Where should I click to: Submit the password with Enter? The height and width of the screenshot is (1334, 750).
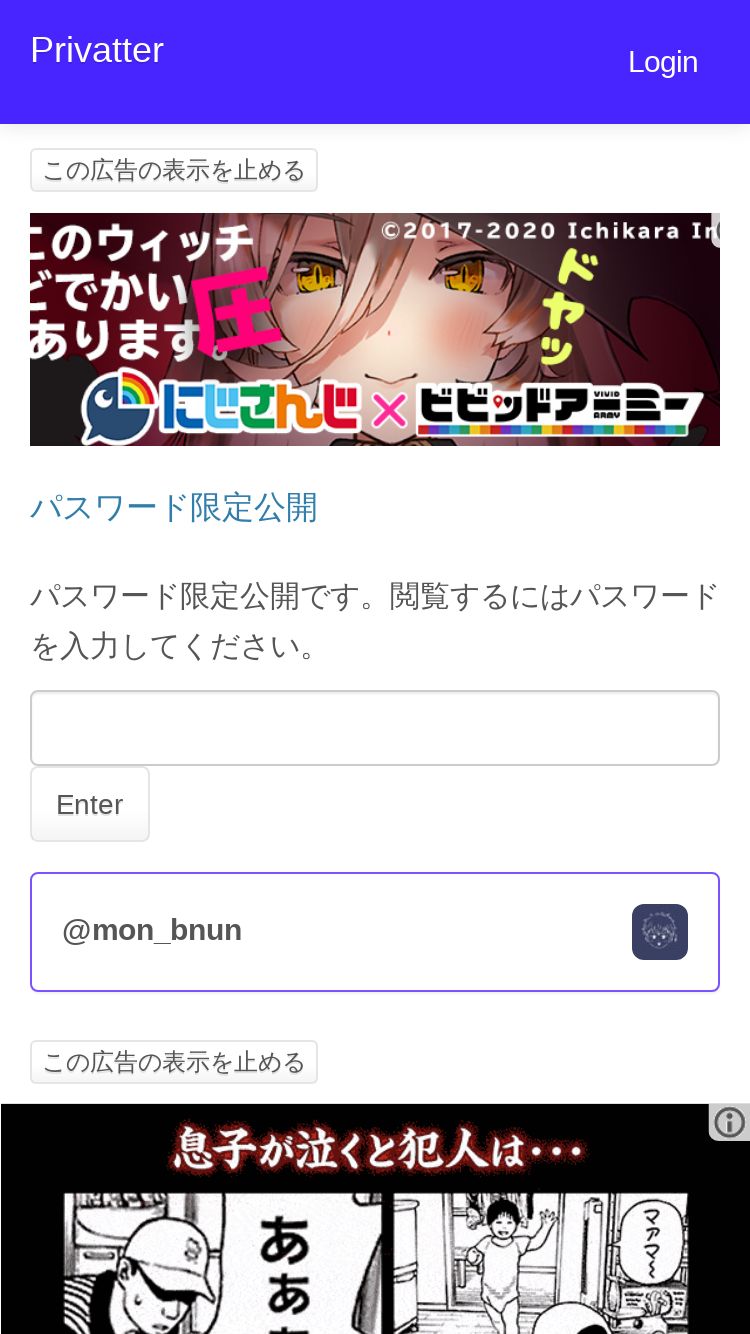90,804
